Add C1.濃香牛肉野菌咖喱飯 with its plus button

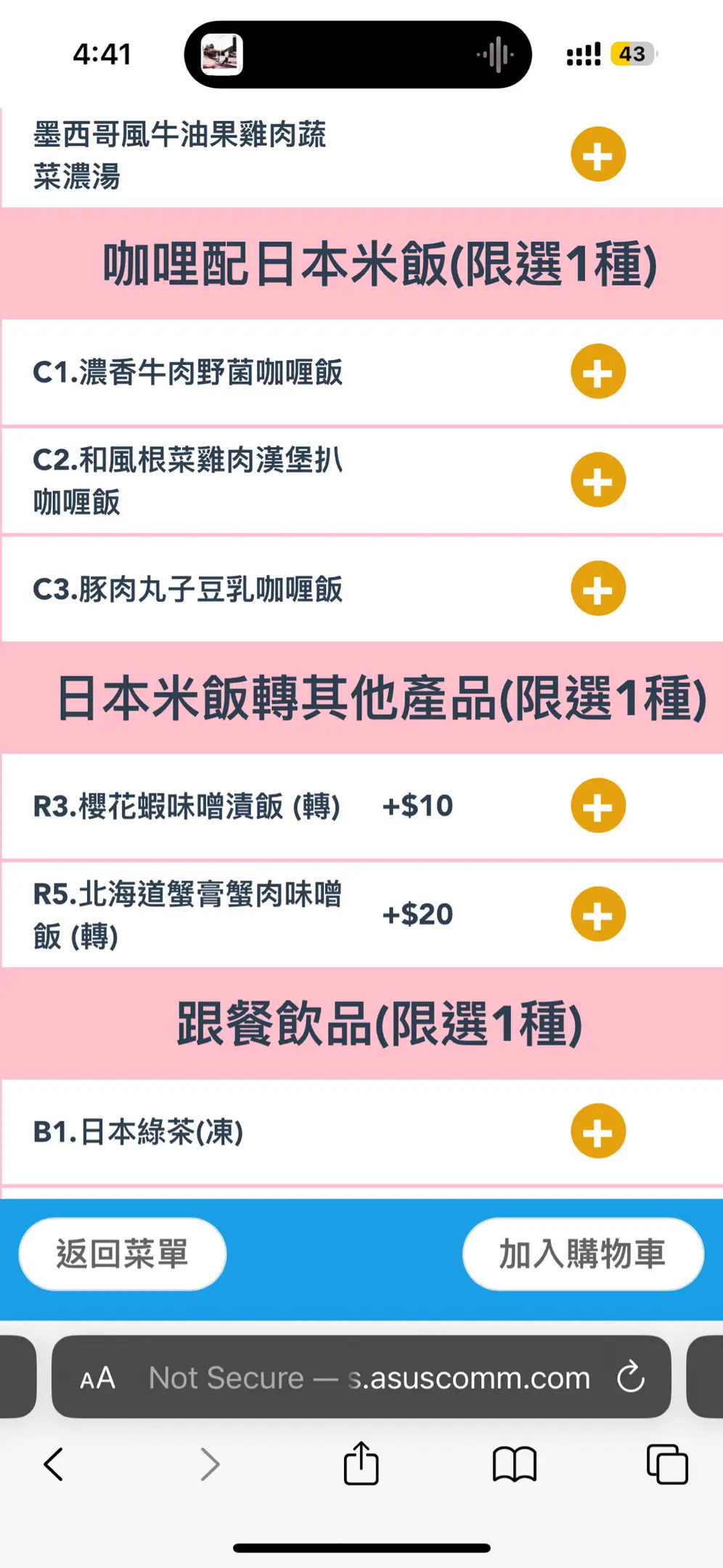pyautogui.click(x=598, y=372)
